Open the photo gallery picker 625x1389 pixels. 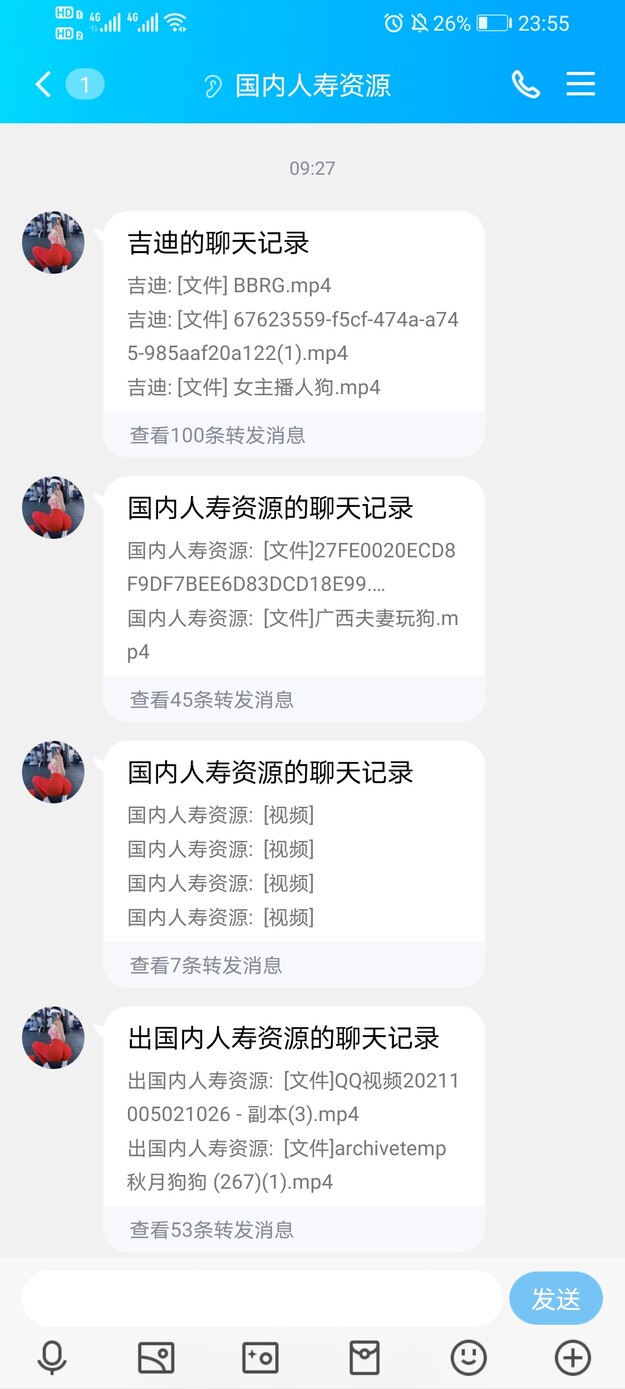tap(156, 1357)
